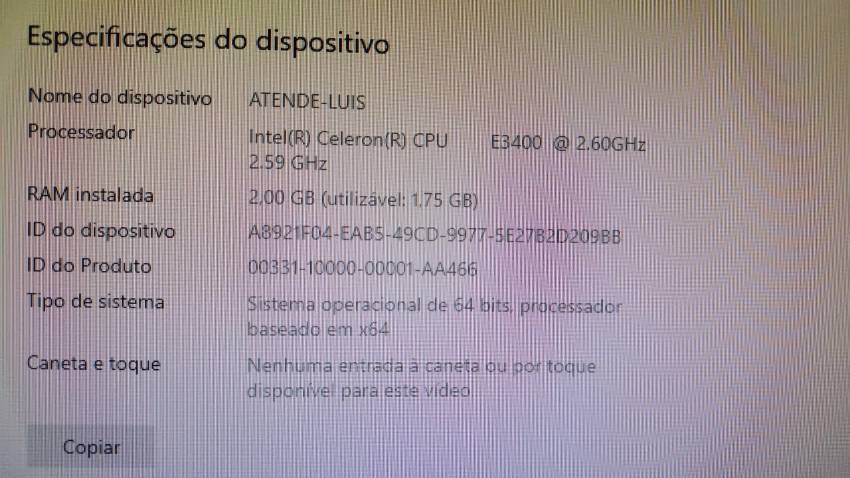Tap the Copiar button
Viewport: 850px width, 478px height.
click(x=91, y=447)
